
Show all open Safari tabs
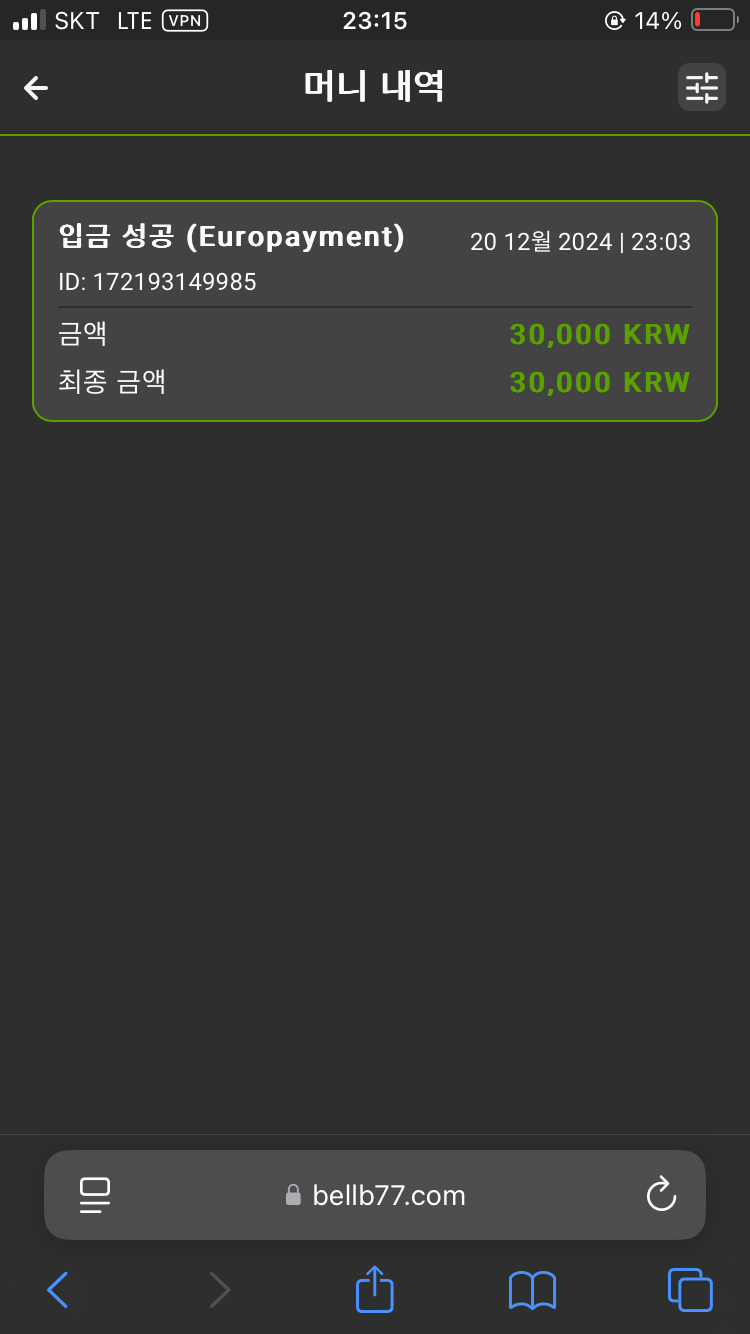[x=689, y=1290]
